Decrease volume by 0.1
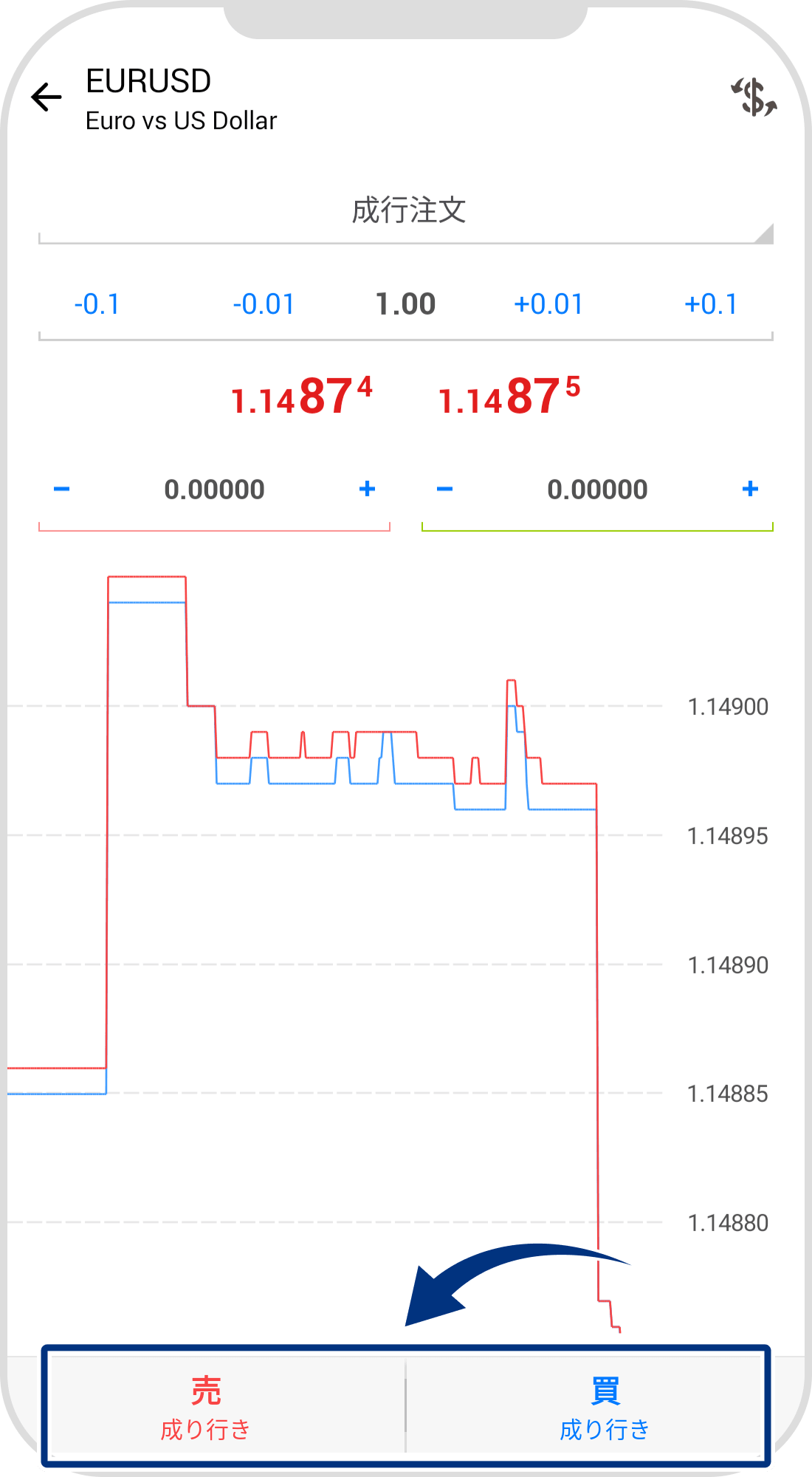Viewport: 812px width, 1477px height. [97, 304]
